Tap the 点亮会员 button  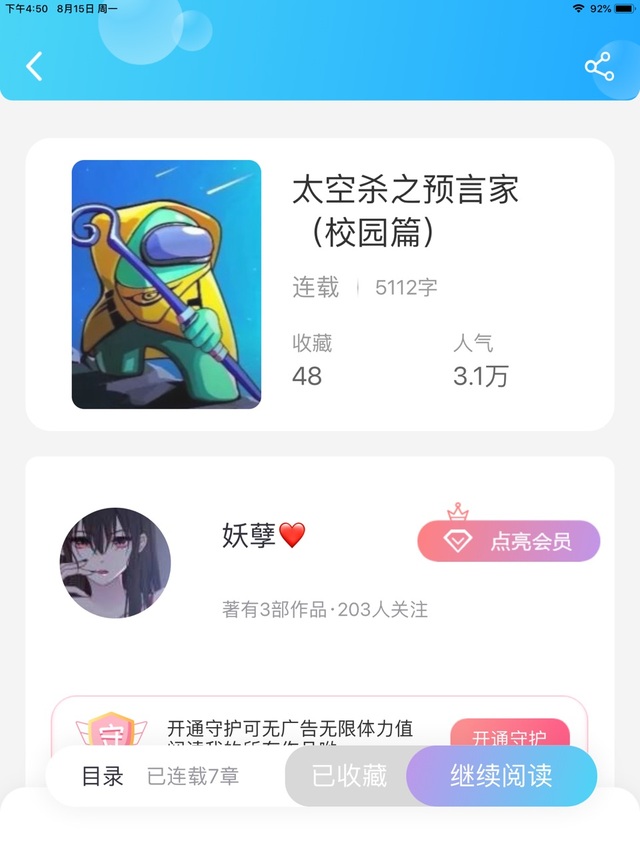[x=508, y=541]
